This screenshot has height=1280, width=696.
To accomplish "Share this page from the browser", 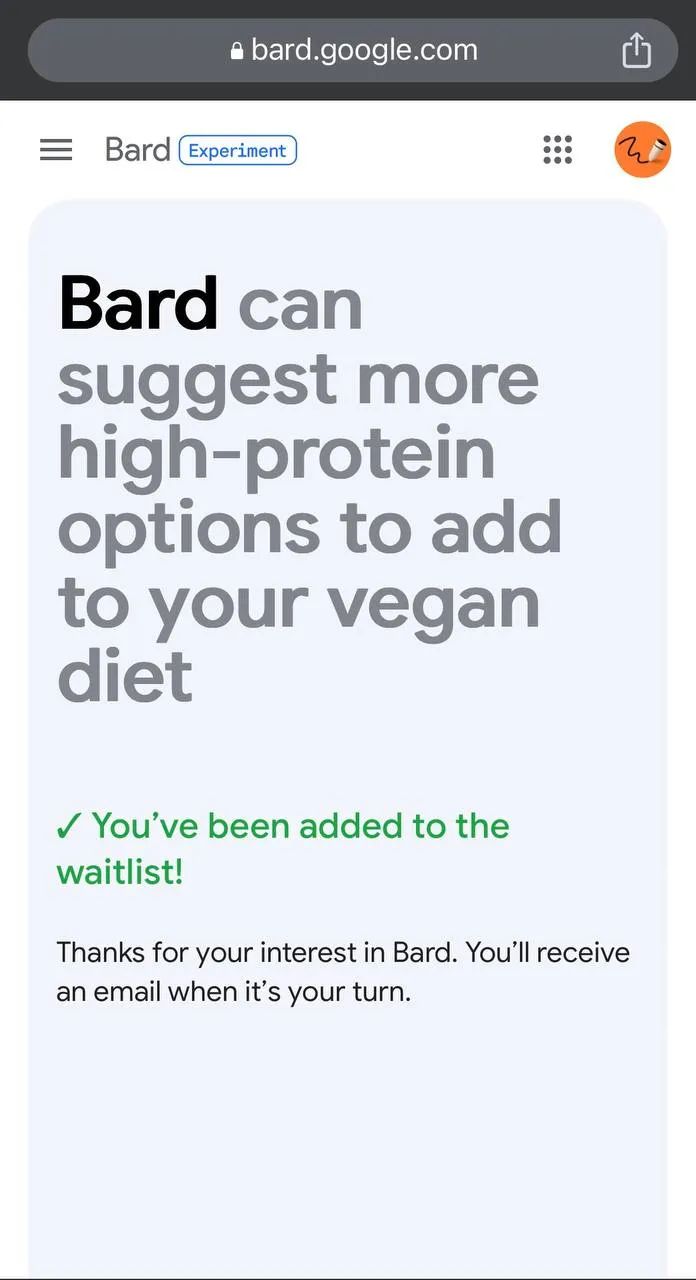I will click(637, 50).
